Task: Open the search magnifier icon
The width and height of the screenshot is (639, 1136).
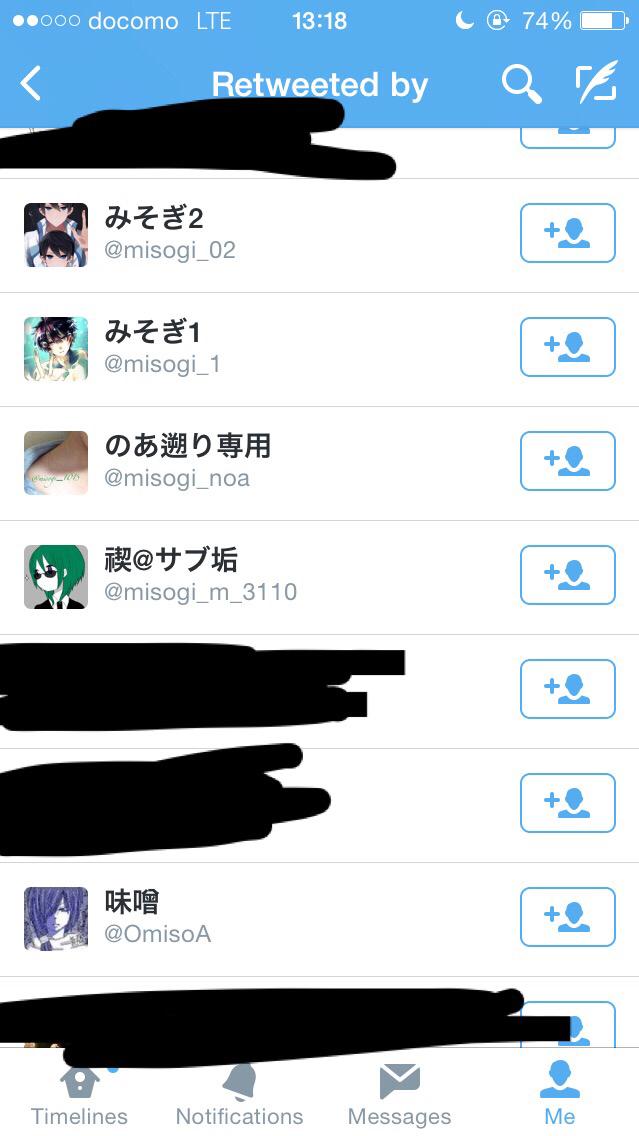Action: click(520, 85)
